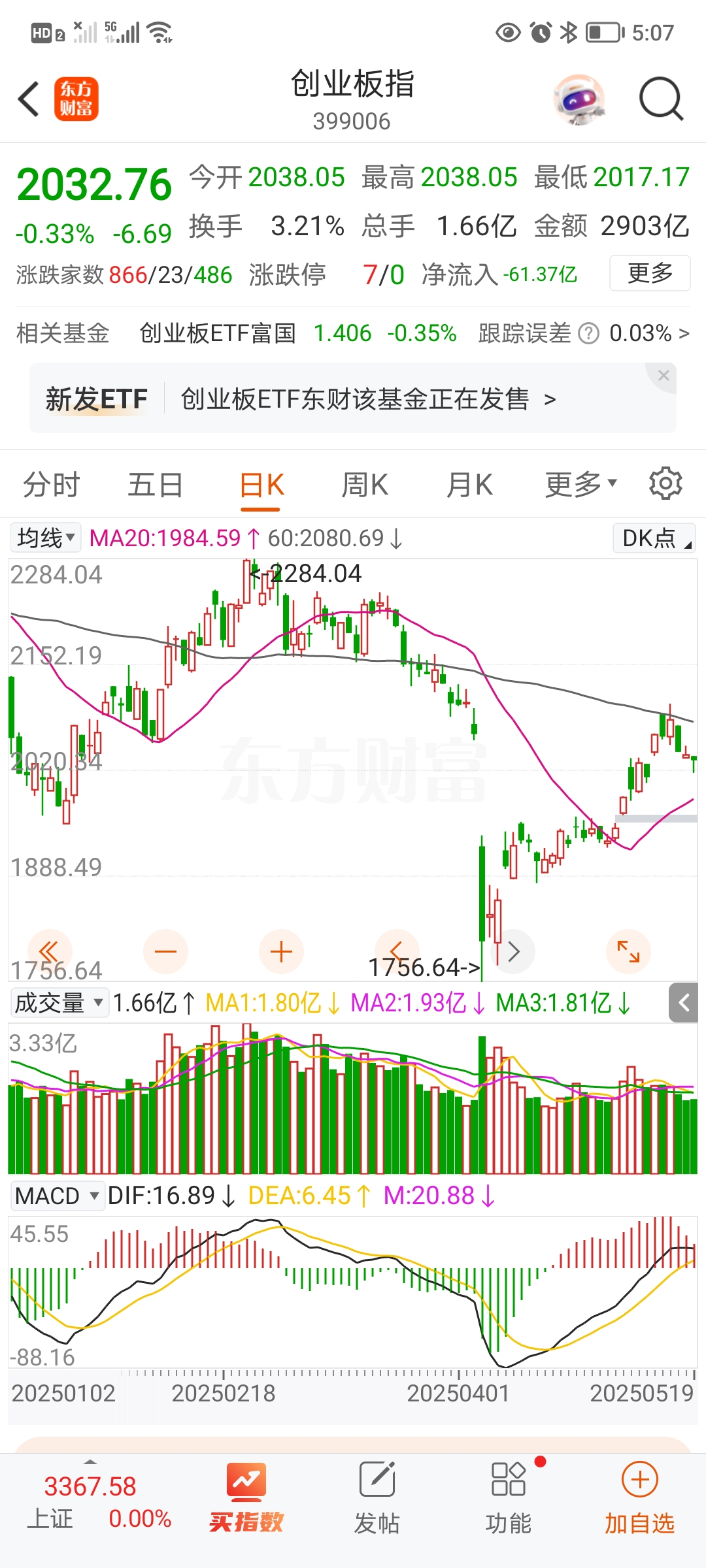Open the robot assistant icon
Screen dimensions: 706x1568
pos(579,99)
